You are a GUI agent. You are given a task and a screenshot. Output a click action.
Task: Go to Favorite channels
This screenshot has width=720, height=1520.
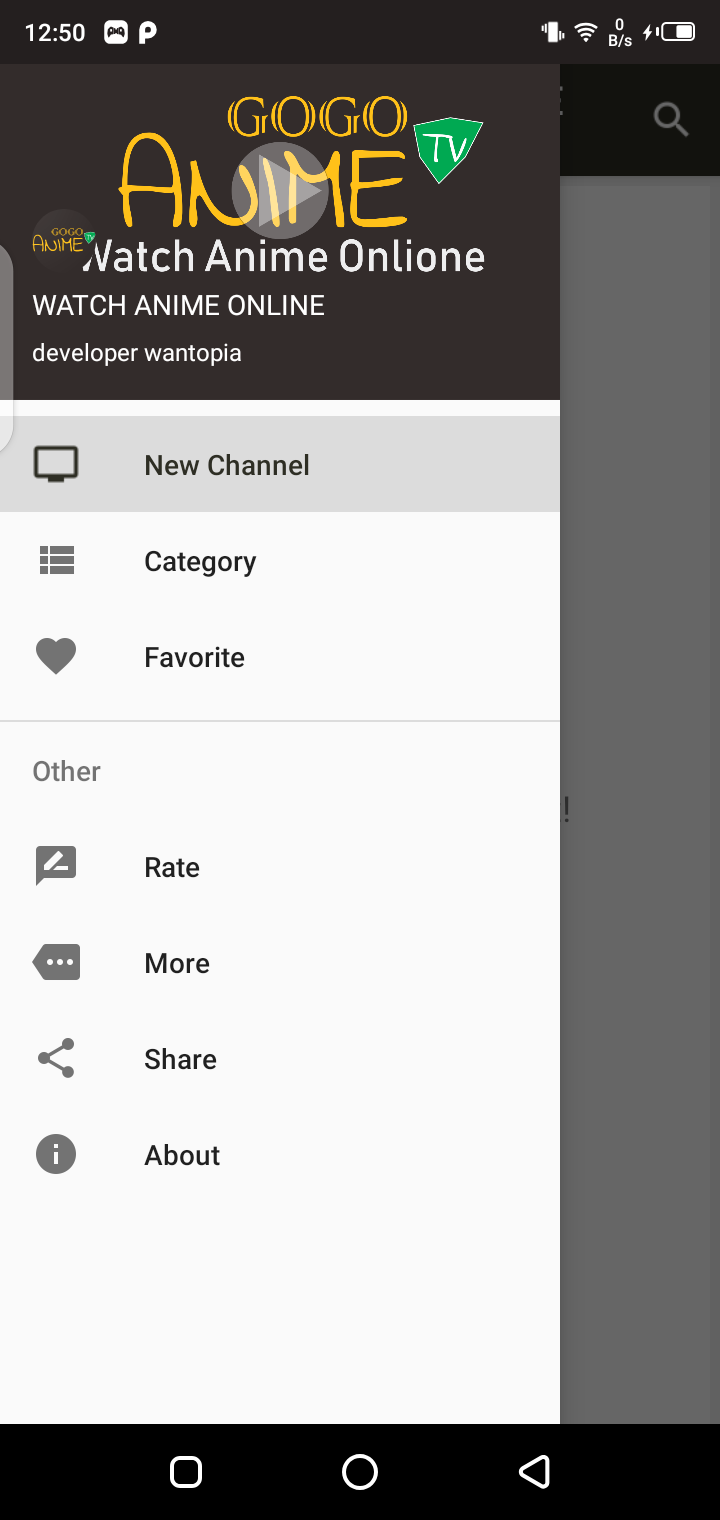194,657
